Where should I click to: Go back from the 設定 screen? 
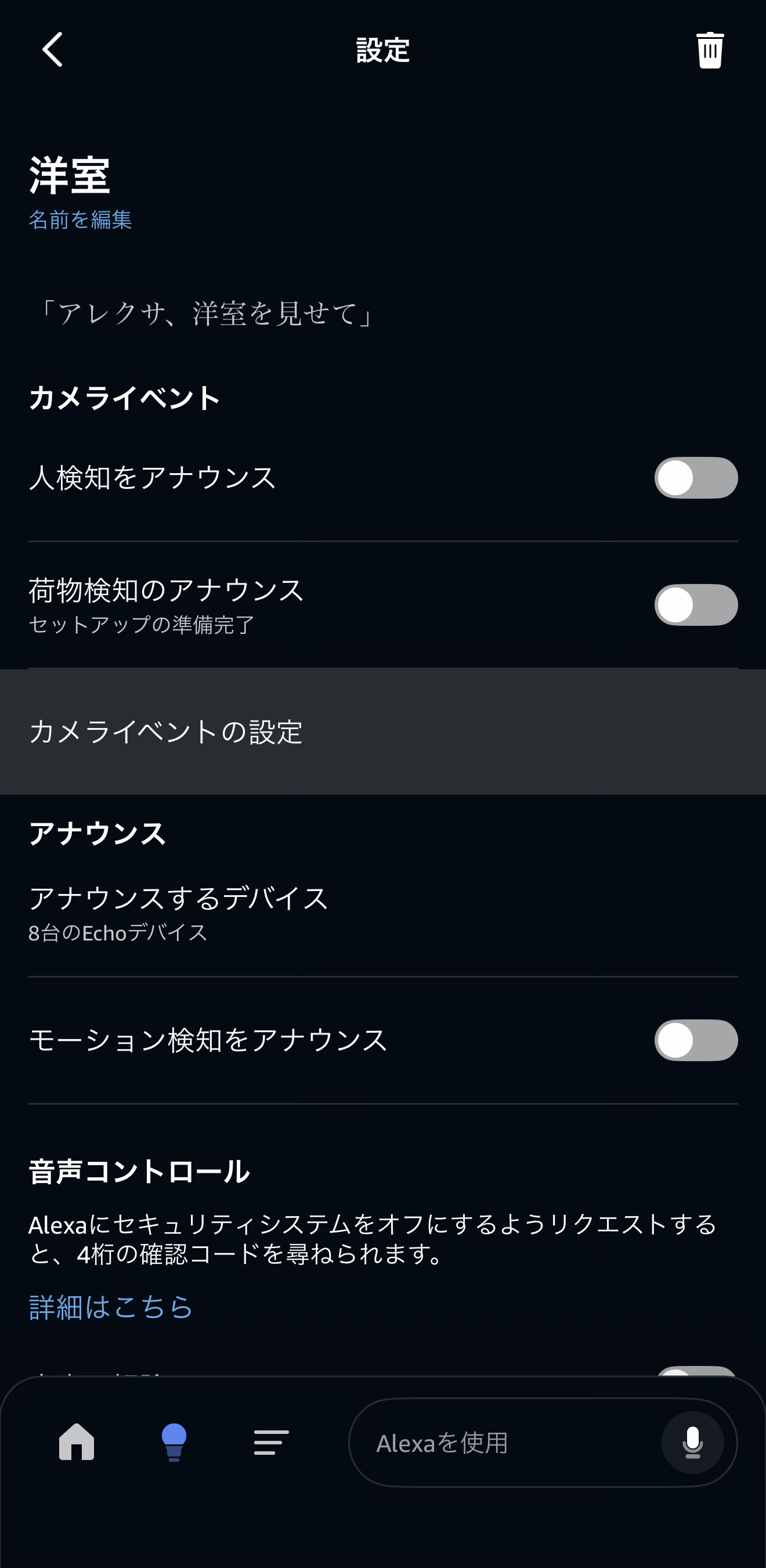point(53,50)
